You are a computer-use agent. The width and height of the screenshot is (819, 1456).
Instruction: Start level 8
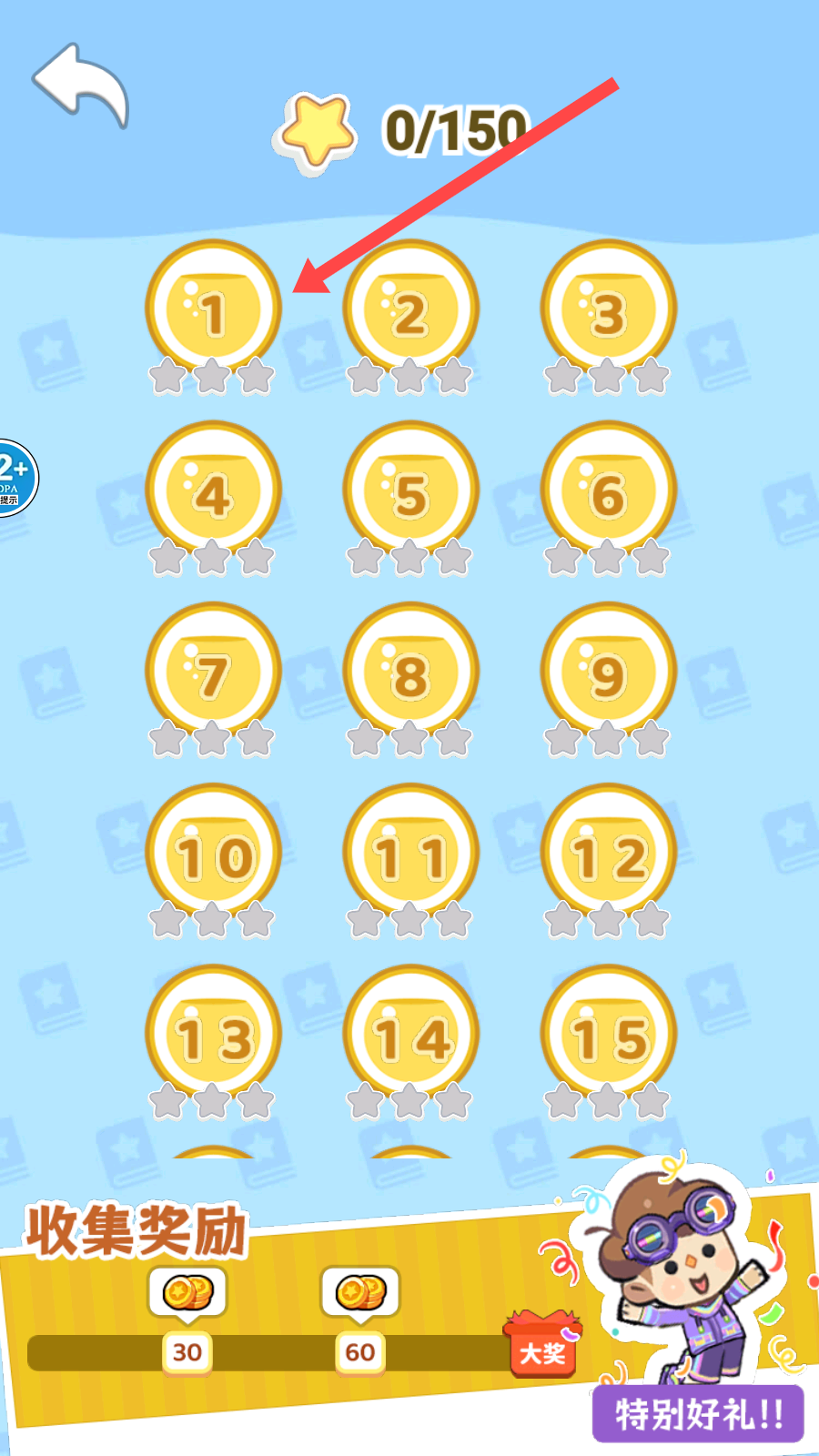410,672
